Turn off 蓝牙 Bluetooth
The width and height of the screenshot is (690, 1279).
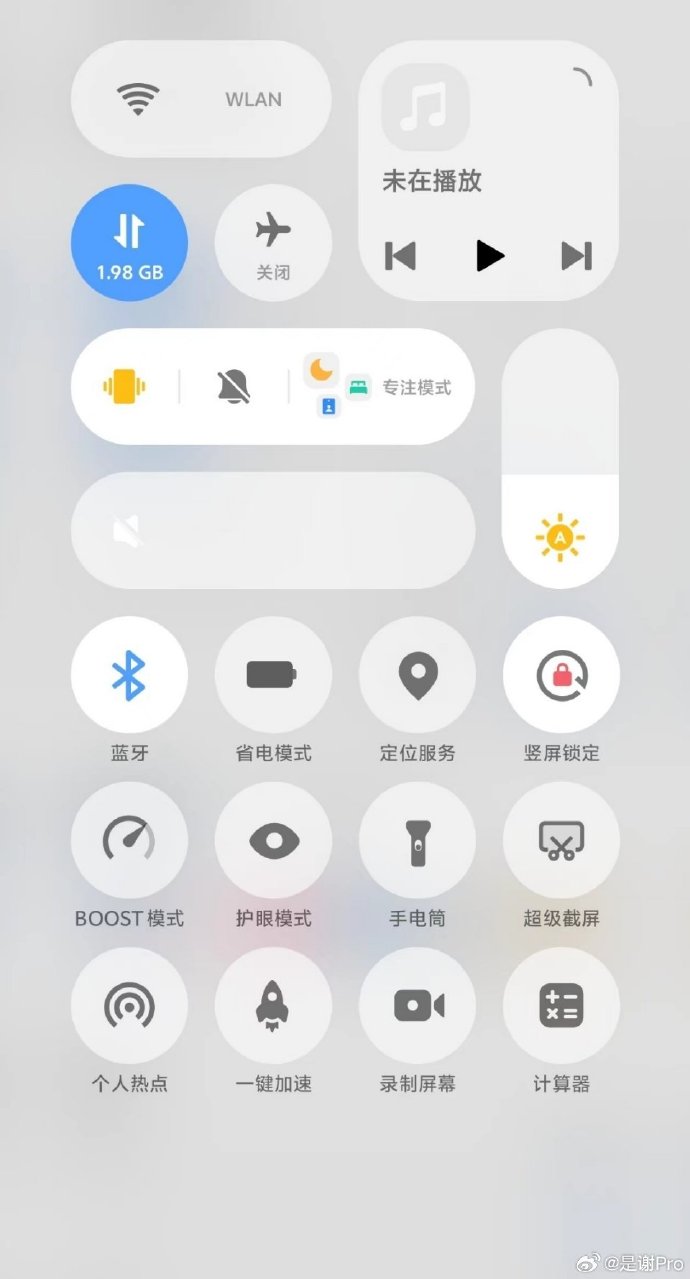pos(129,675)
